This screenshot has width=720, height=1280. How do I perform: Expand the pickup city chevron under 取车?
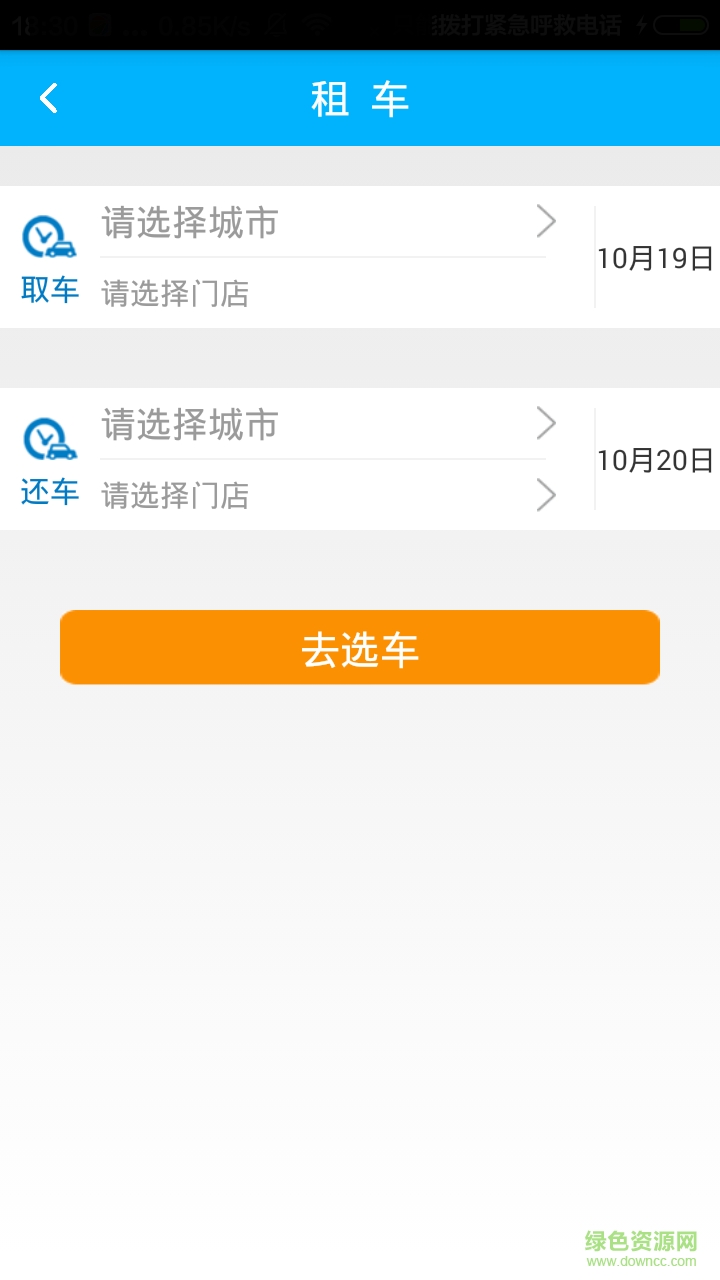click(547, 220)
